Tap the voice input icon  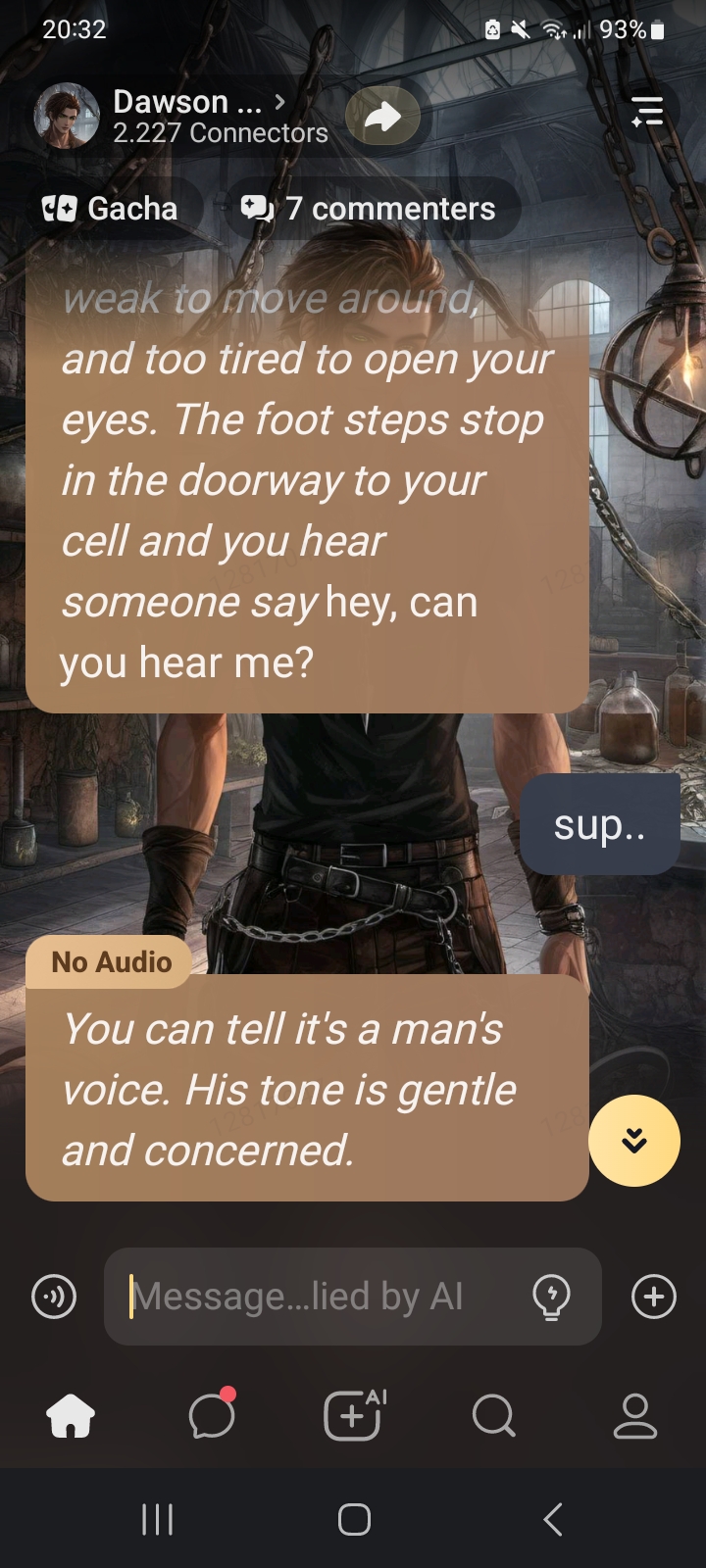(54, 1297)
